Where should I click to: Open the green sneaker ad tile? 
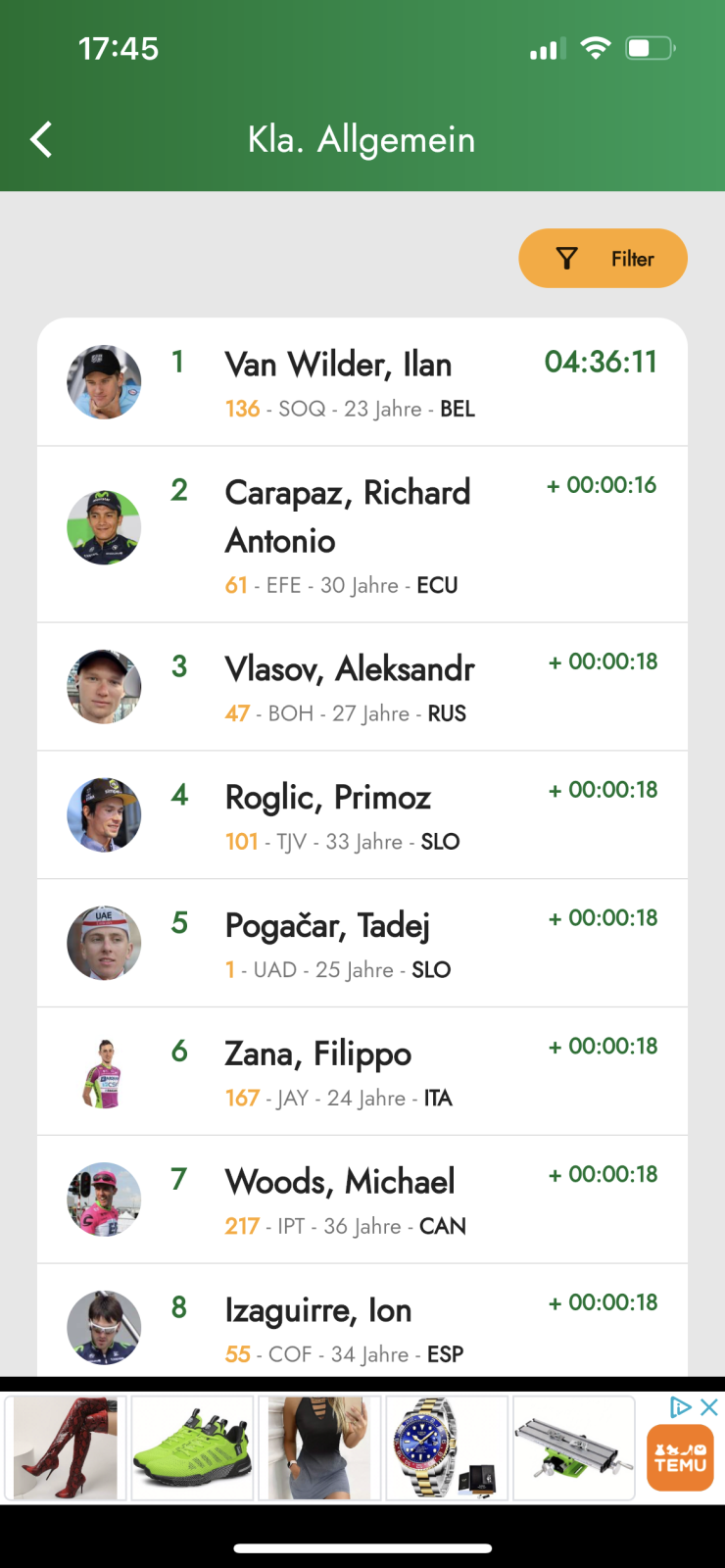[x=192, y=1448]
